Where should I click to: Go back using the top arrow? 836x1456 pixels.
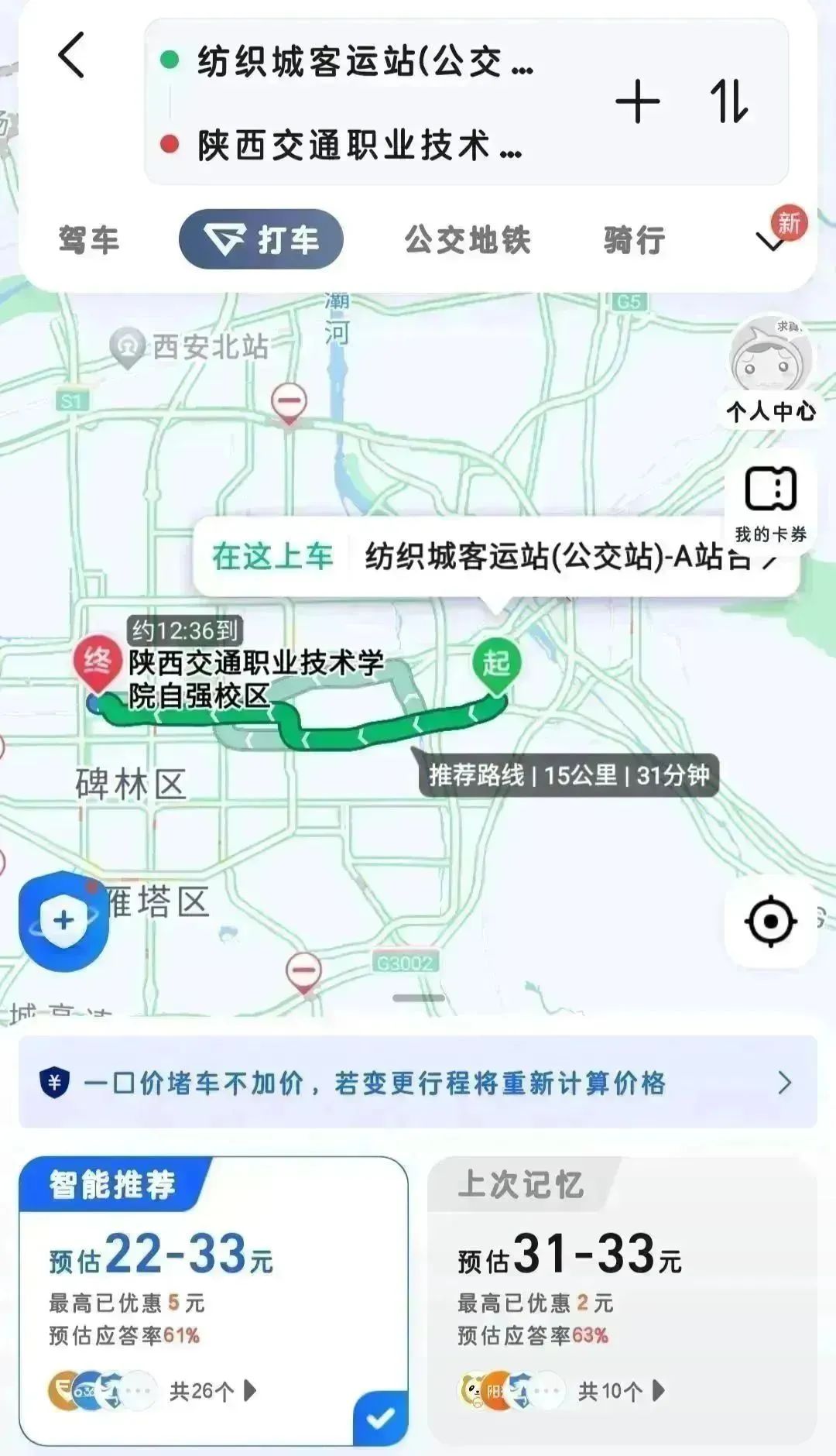tap(72, 56)
